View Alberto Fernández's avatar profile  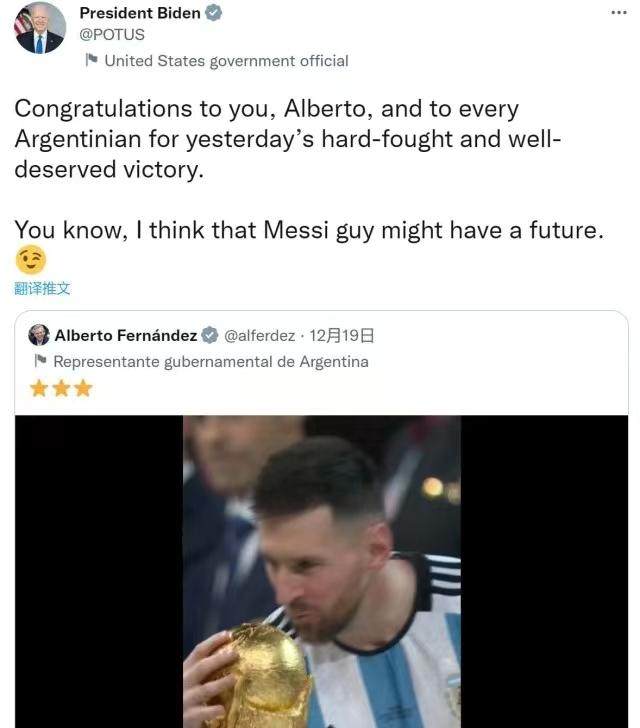pos(39,335)
